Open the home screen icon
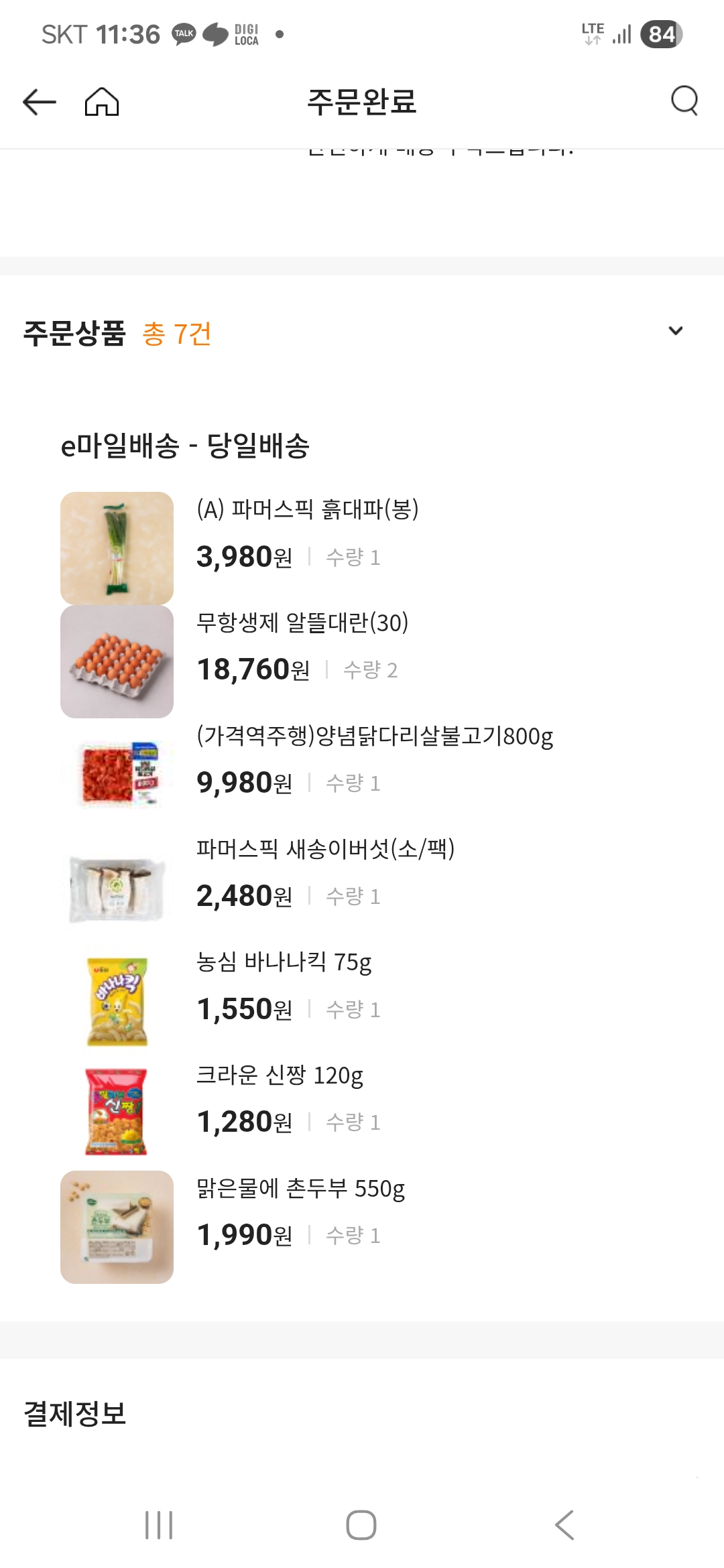 click(x=101, y=102)
